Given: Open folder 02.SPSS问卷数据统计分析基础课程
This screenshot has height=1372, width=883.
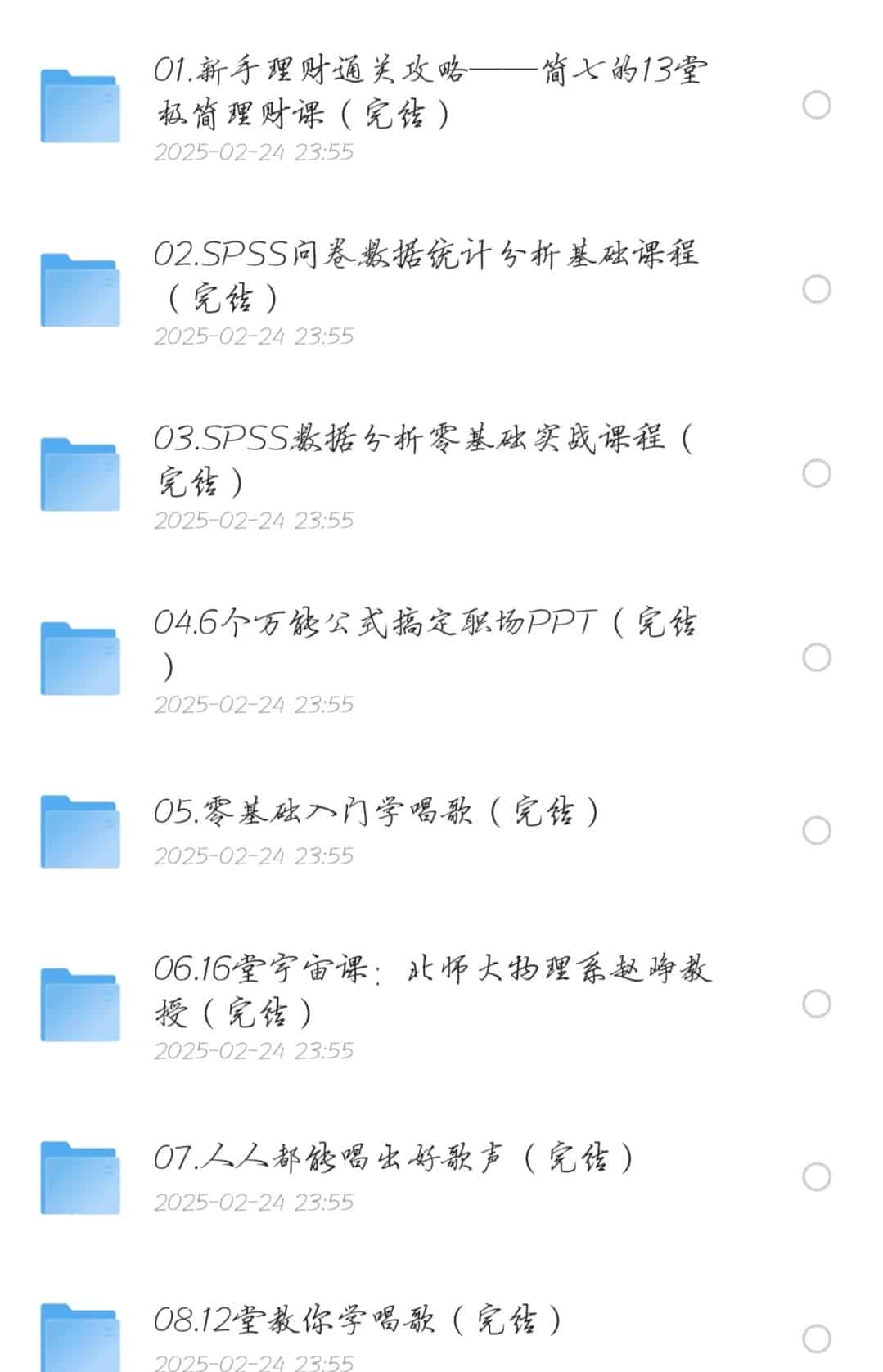Looking at the screenshot, I should [426, 276].
